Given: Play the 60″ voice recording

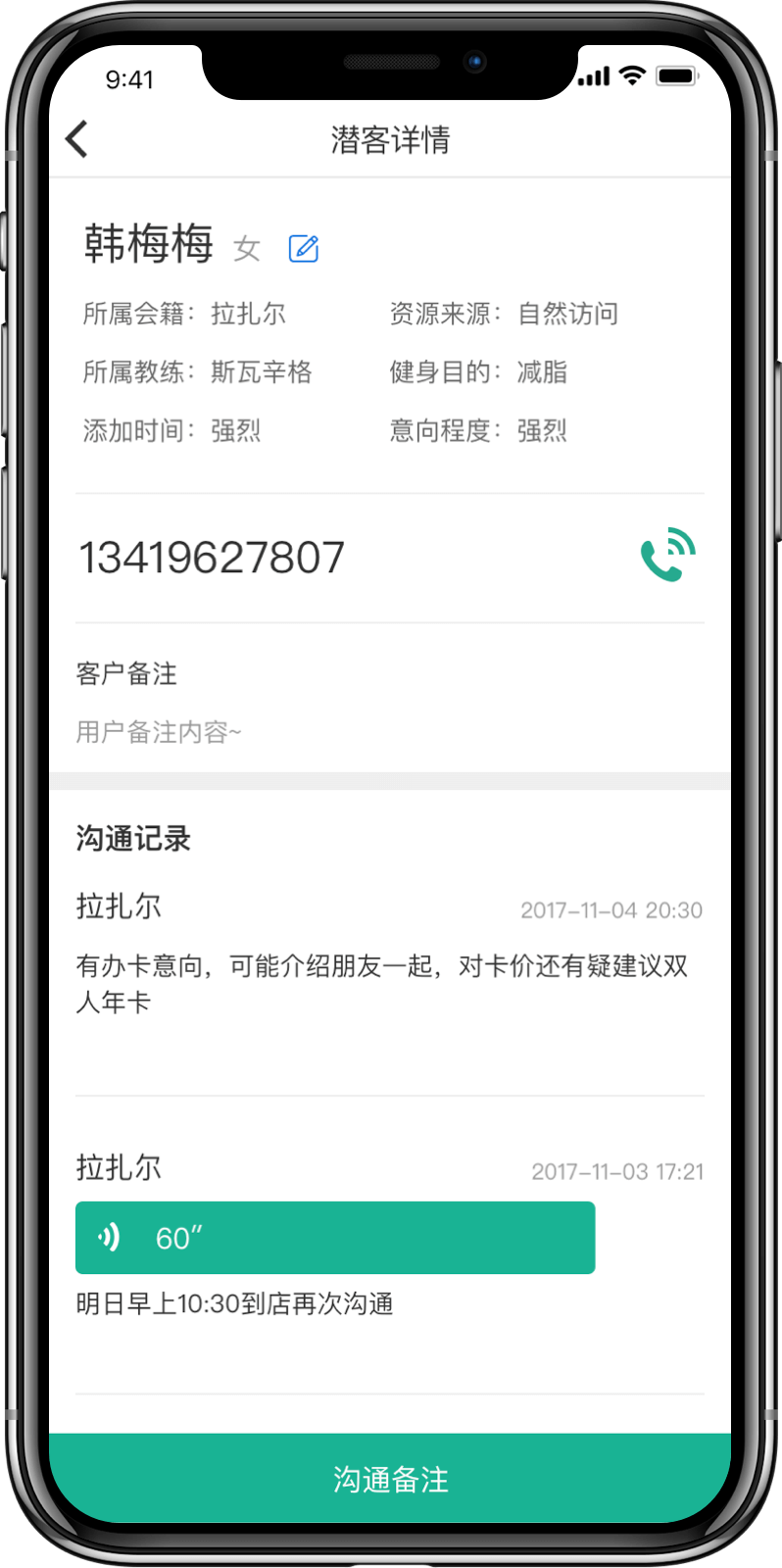Looking at the screenshot, I should pyautogui.click(x=334, y=1238).
